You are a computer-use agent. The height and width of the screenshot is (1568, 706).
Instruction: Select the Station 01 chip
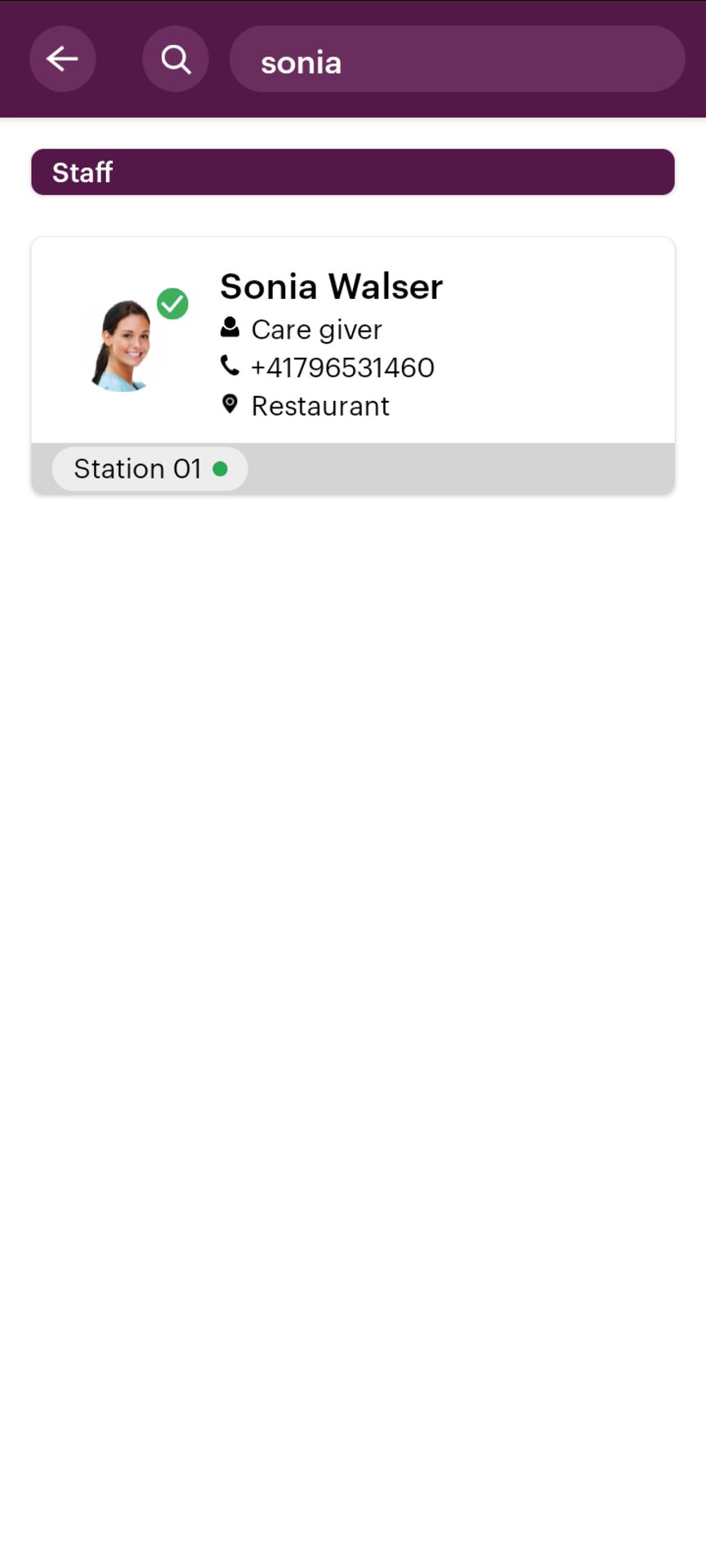click(150, 469)
